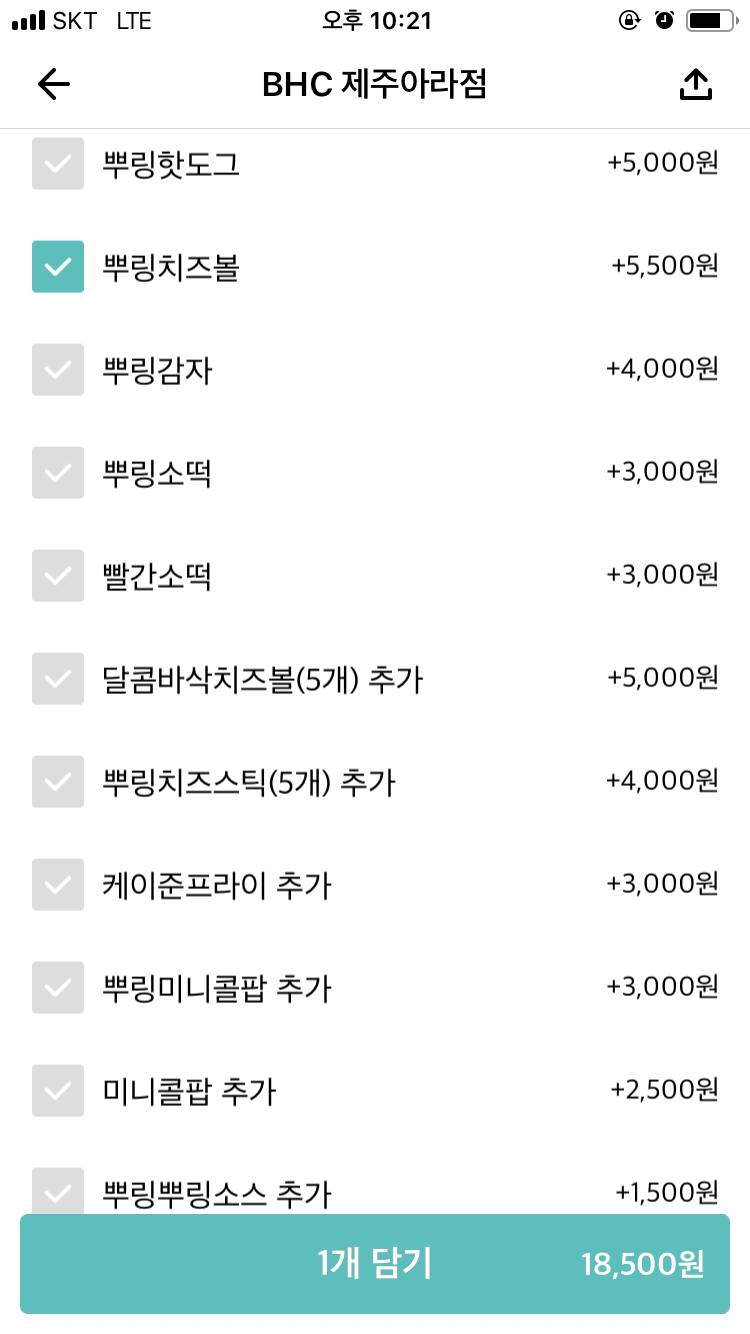Tap the back arrow to return
750x1334 pixels.
pos(53,84)
